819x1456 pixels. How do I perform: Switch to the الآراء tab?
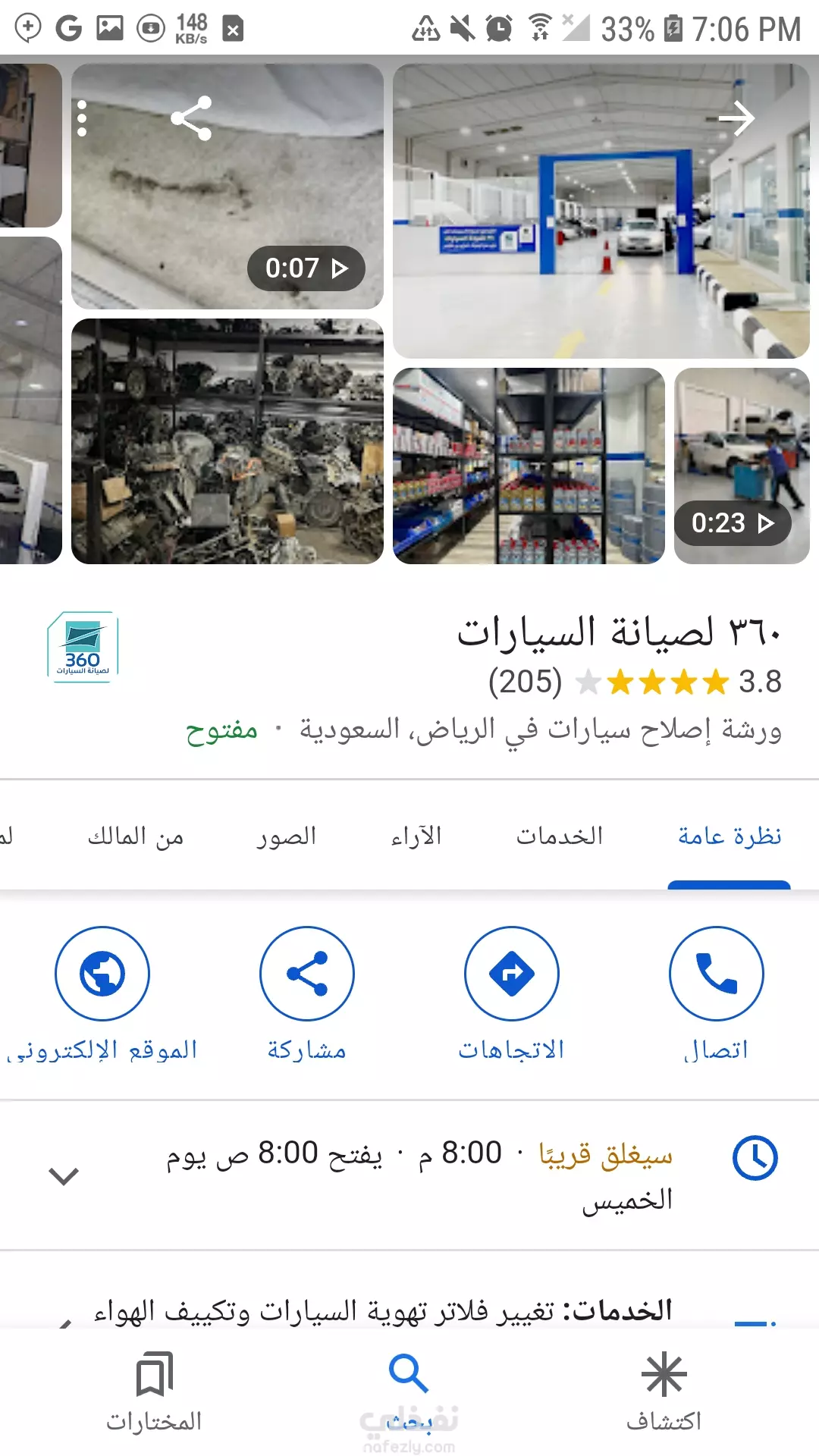(x=416, y=836)
